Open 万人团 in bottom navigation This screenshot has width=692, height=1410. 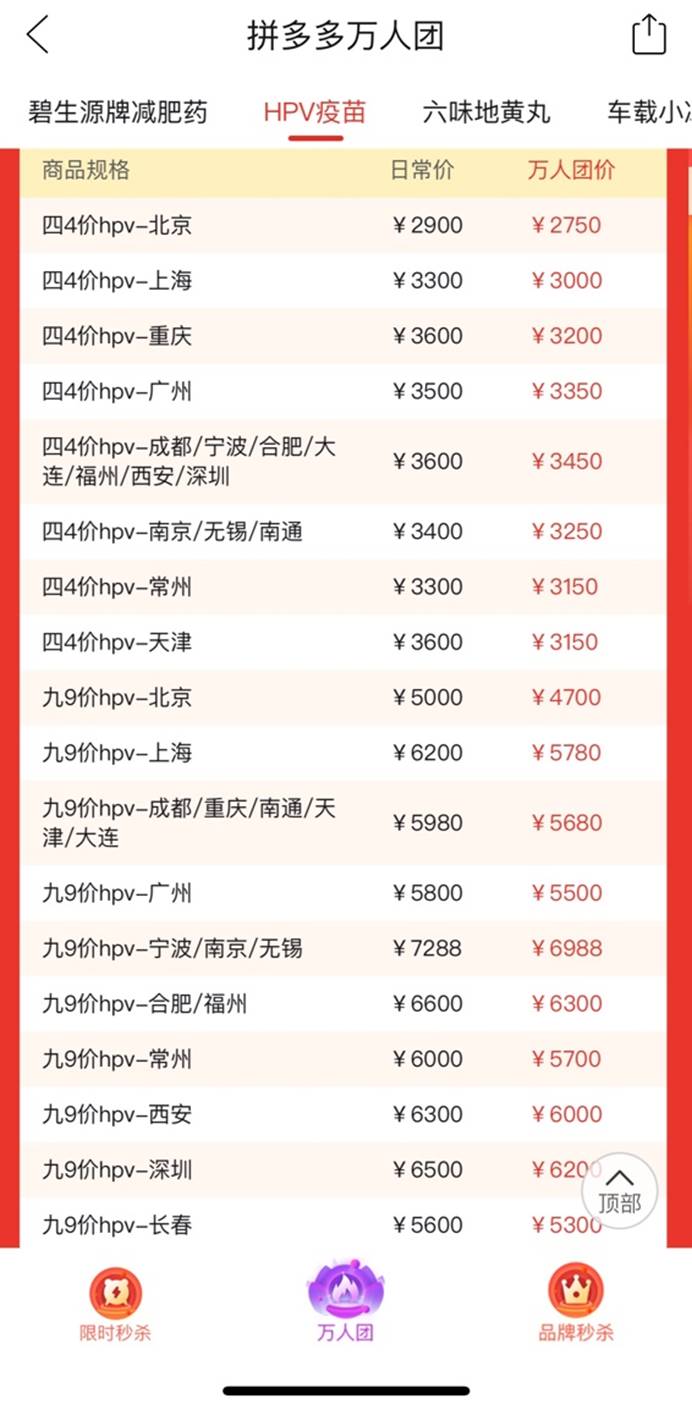[x=346, y=1302]
